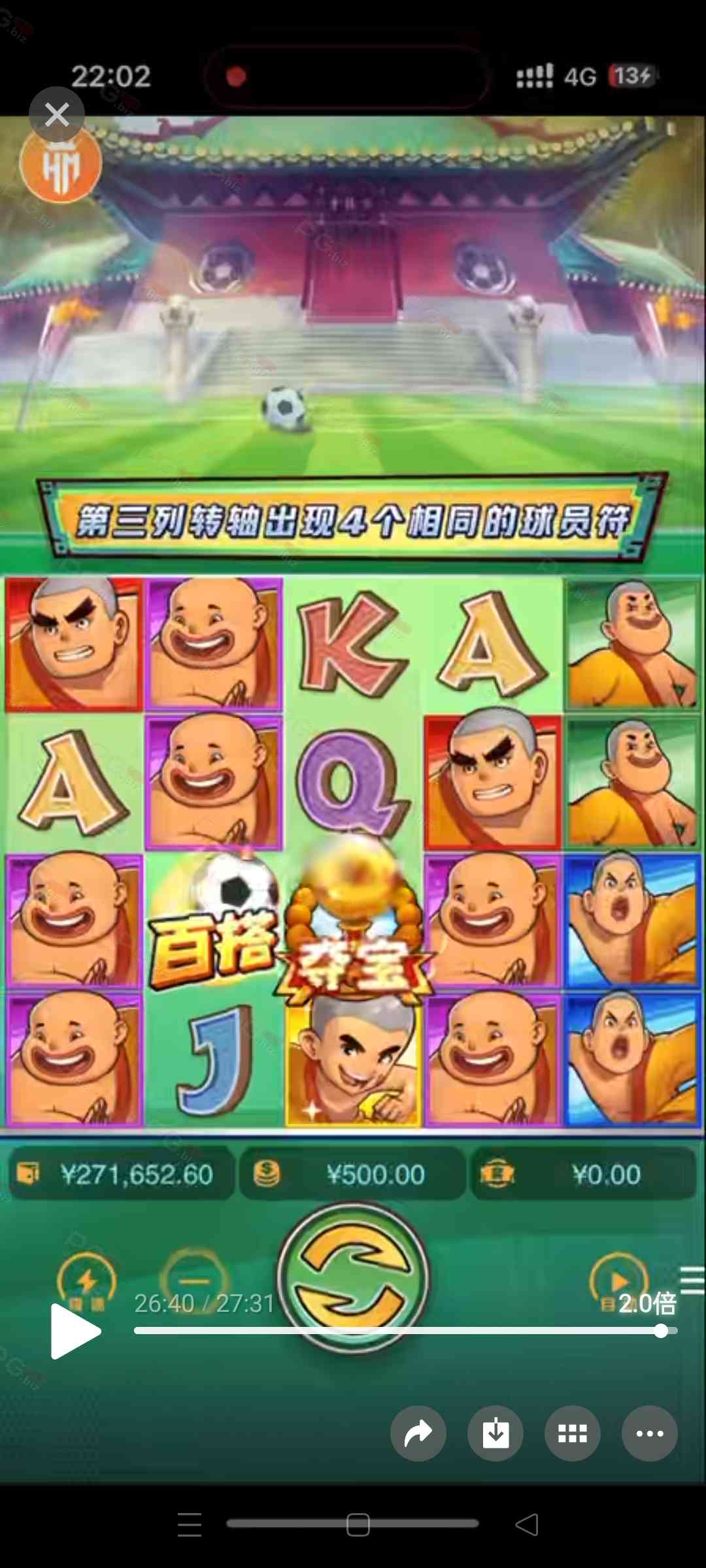Download the video
Viewport: 706px width, 1568px height.
496,1433
